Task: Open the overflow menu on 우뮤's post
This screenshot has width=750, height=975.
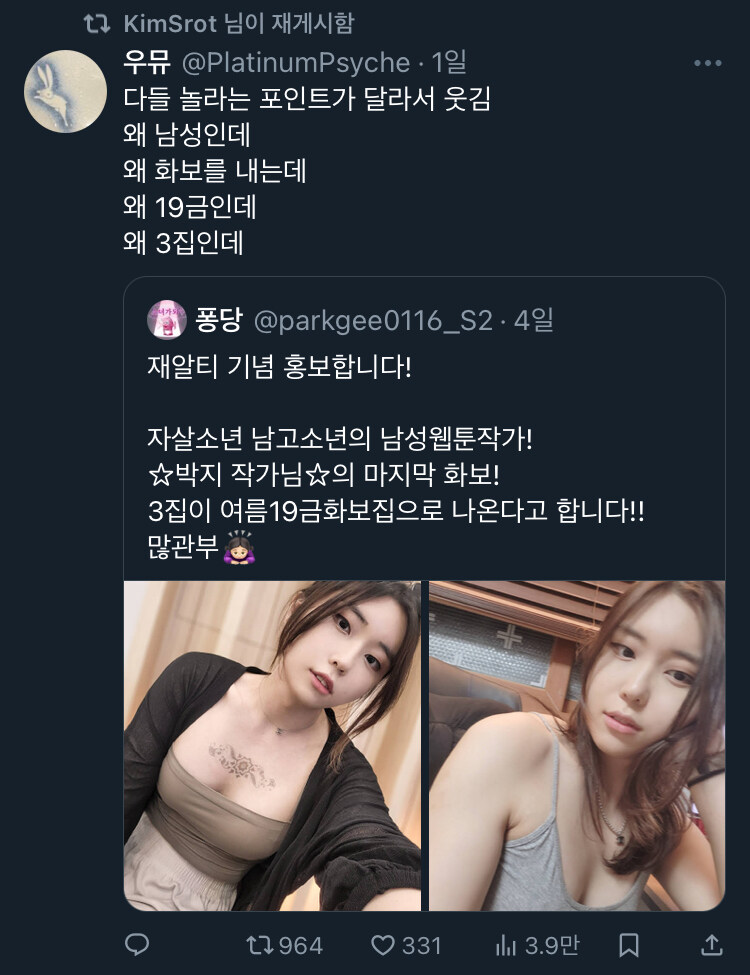Action: click(x=707, y=63)
